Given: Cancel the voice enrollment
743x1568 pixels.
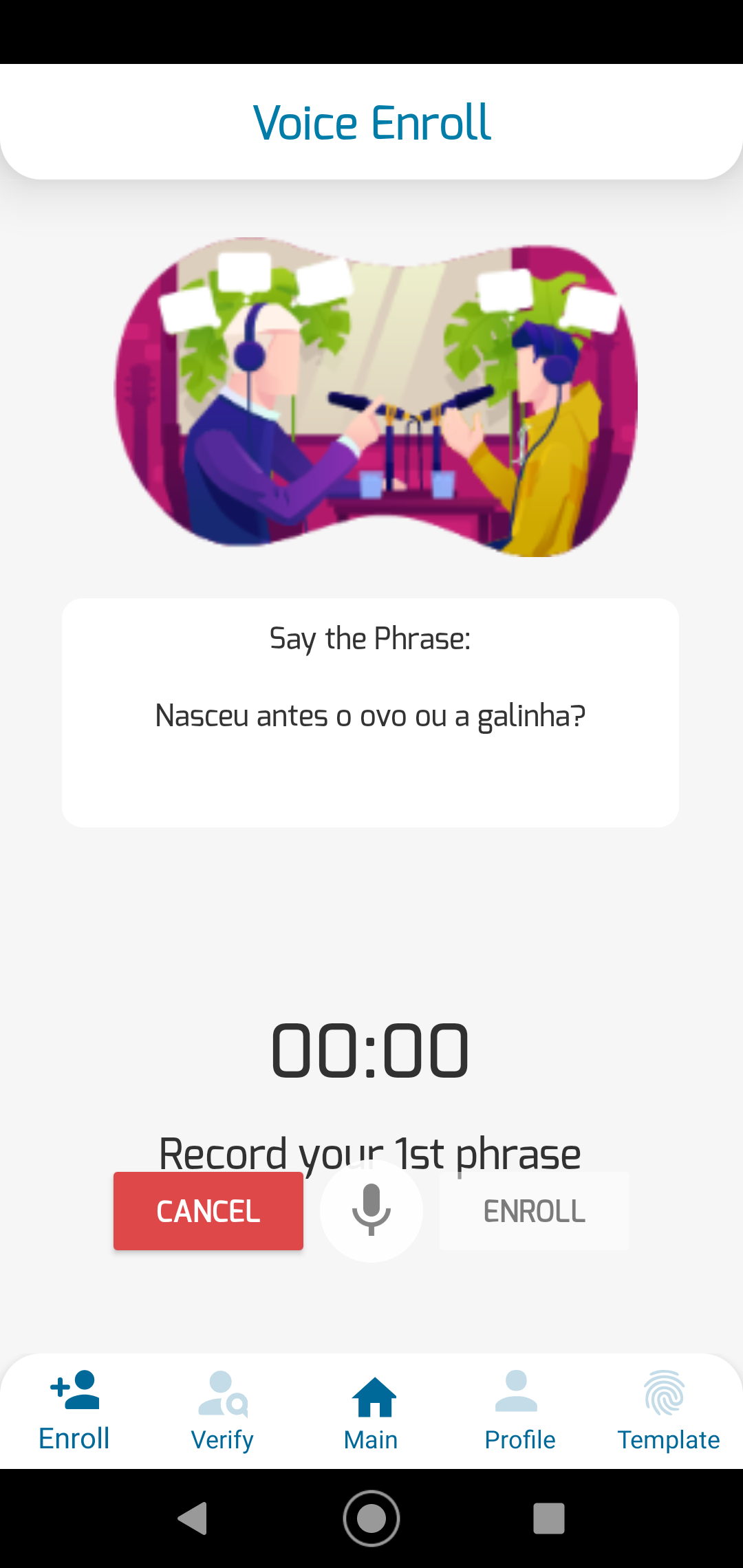Looking at the screenshot, I should point(208,1211).
